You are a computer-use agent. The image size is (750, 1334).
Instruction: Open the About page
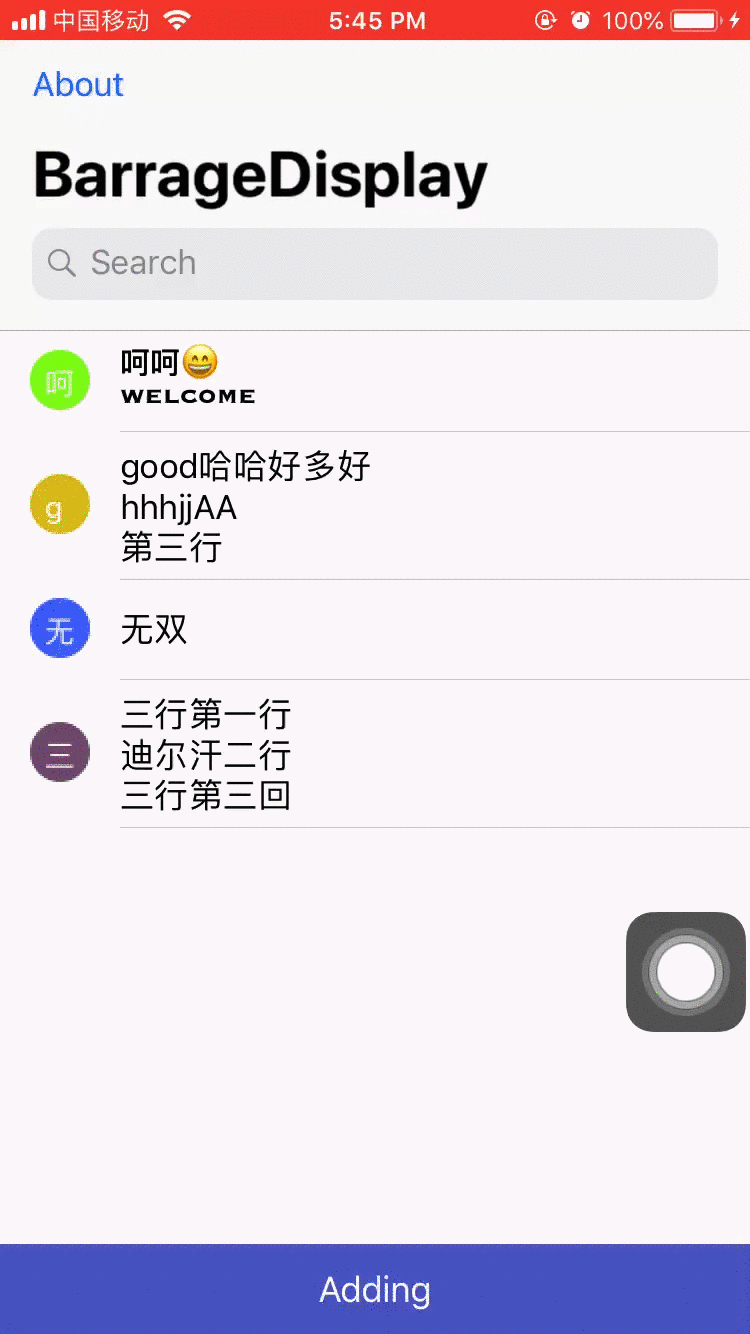pyautogui.click(x=78, y=85)
